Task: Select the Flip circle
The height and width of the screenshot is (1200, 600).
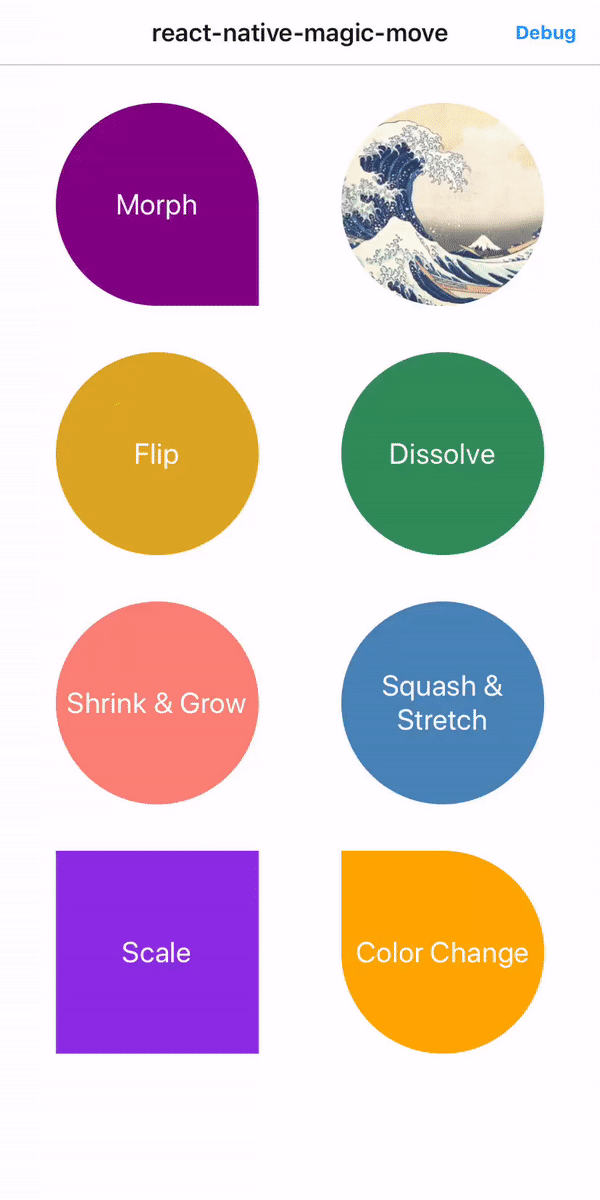Action: (x=157, y=453)
